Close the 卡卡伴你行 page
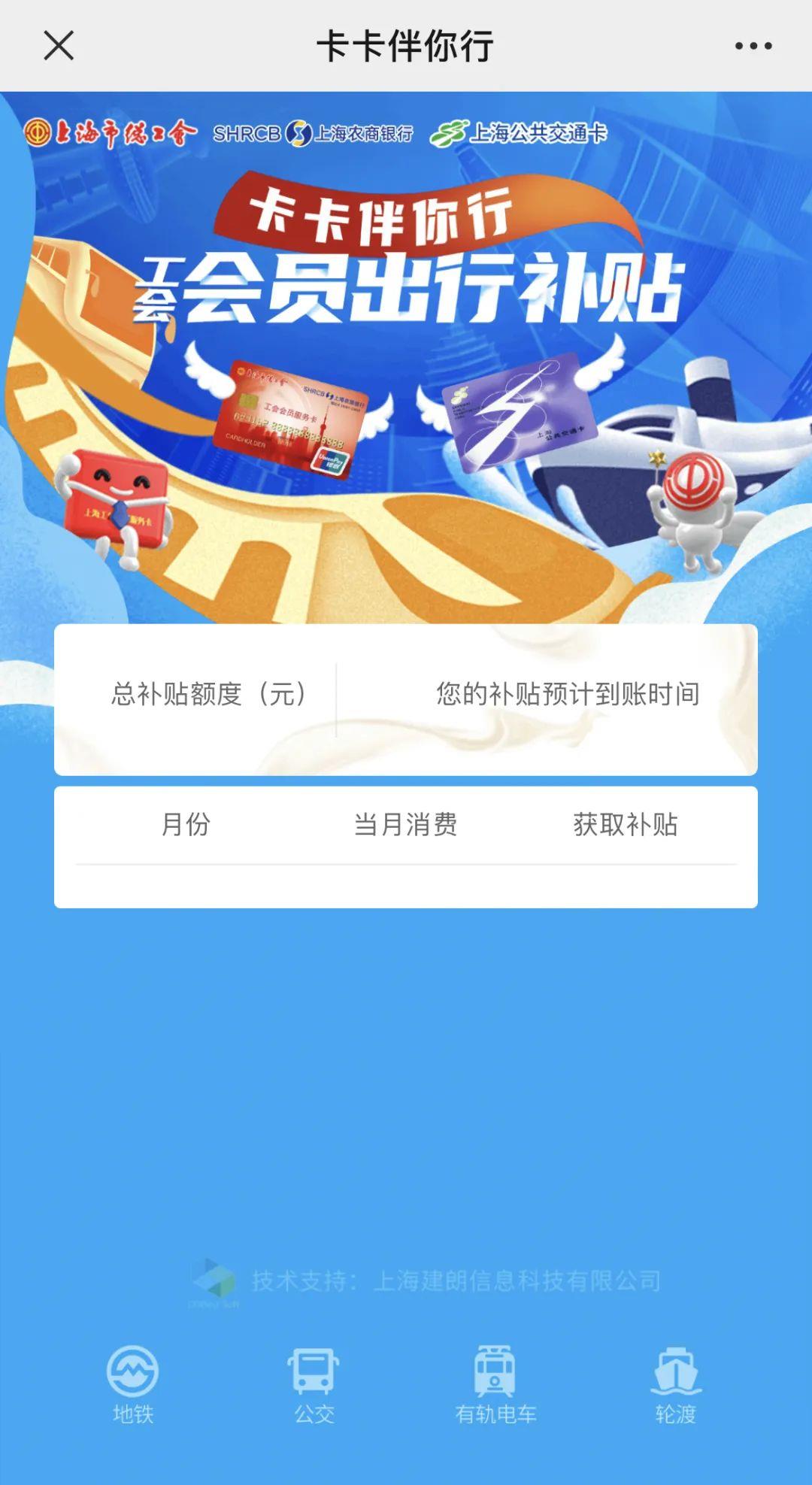Screen dimensions: 812x1485 59,46
